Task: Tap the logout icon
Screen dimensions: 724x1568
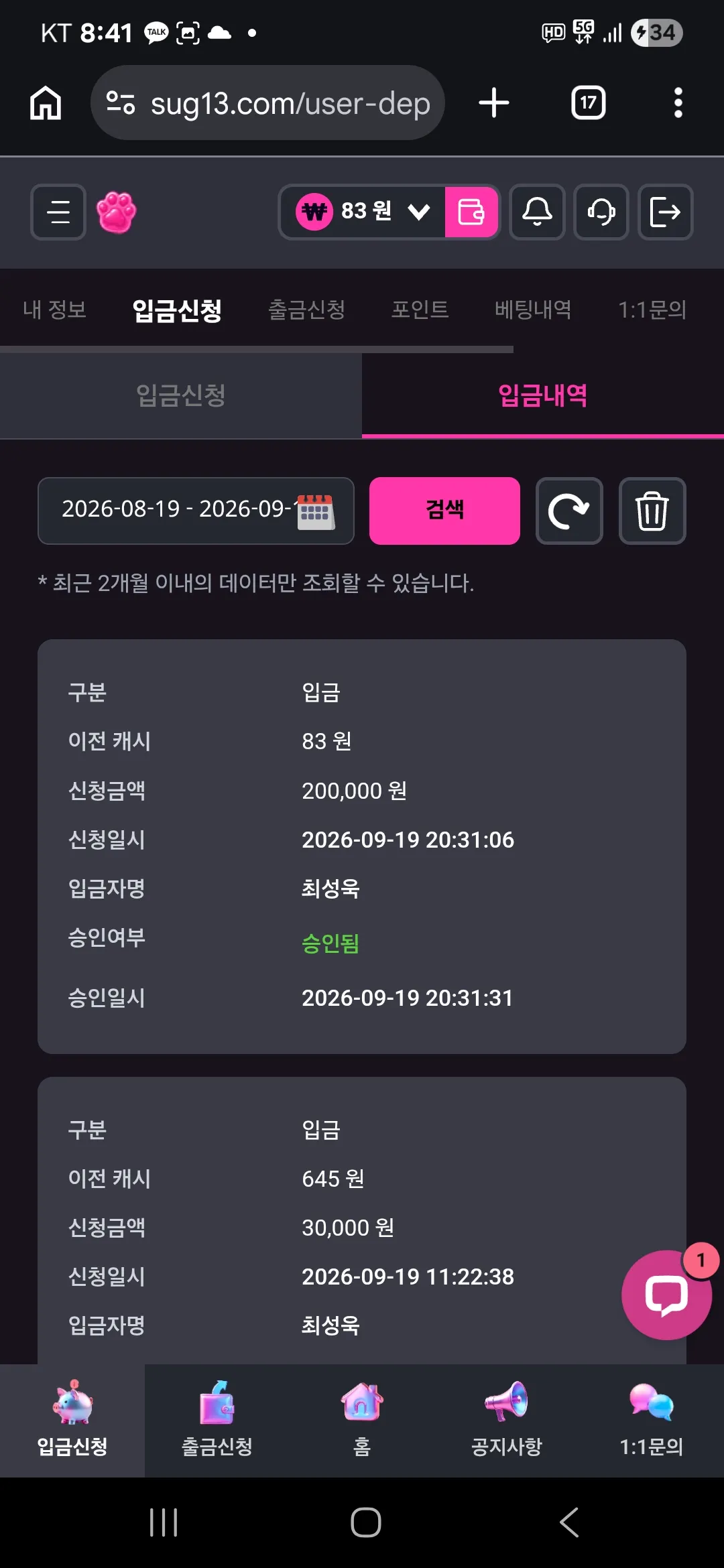Action: (x=665, y=212)
